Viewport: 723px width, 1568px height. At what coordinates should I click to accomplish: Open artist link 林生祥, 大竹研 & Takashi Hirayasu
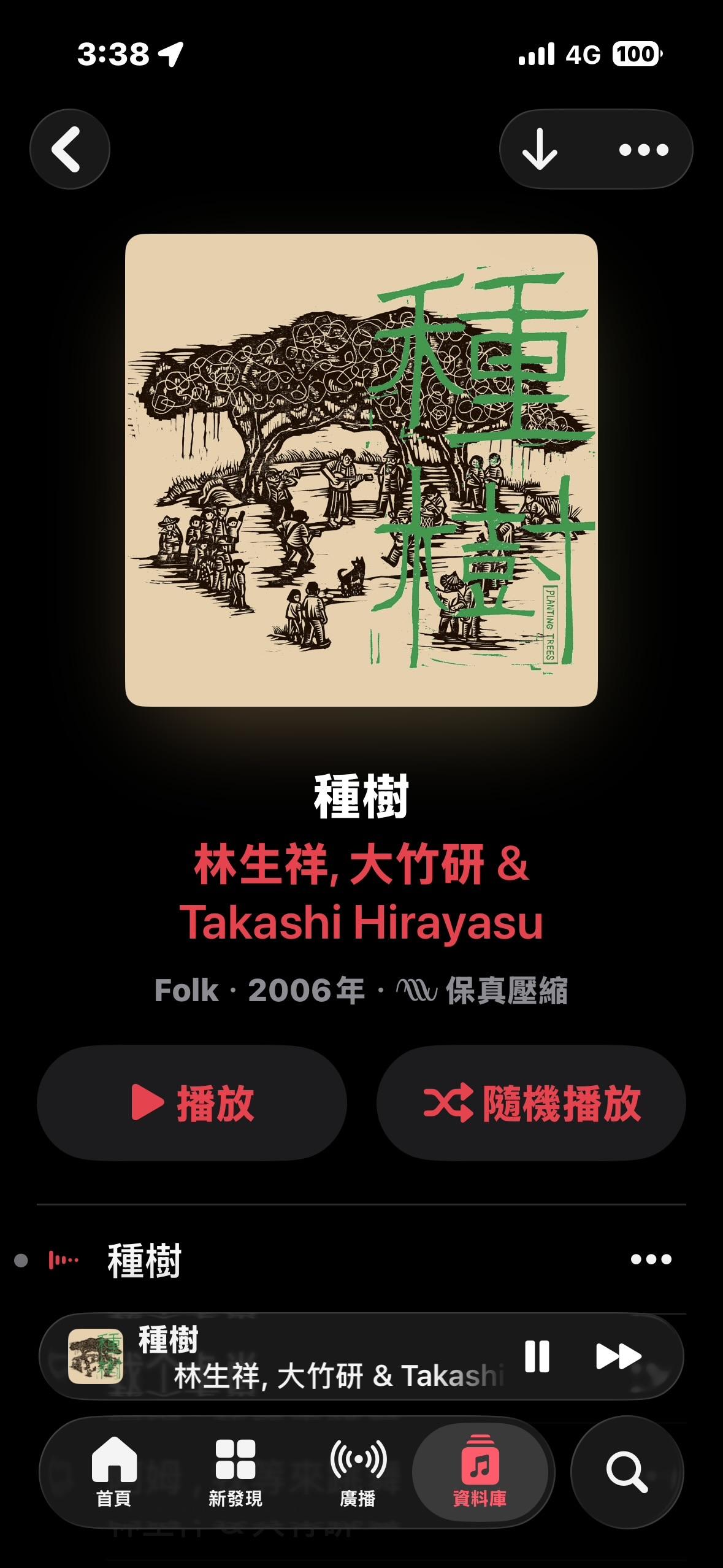pyautogui.click(x=361, y=893)
